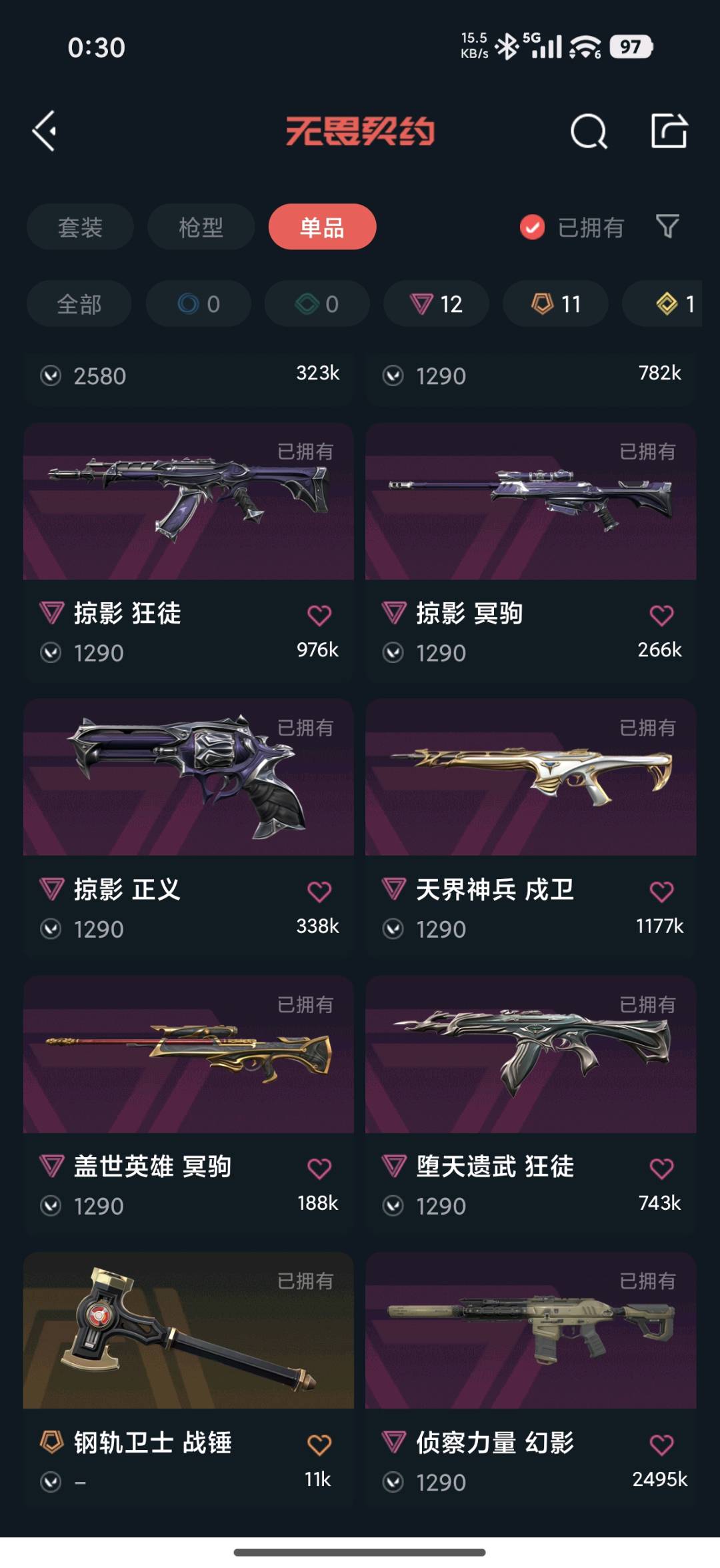
Task: Filter by the blue tier chip showing 0
Action: coord(199,303)
